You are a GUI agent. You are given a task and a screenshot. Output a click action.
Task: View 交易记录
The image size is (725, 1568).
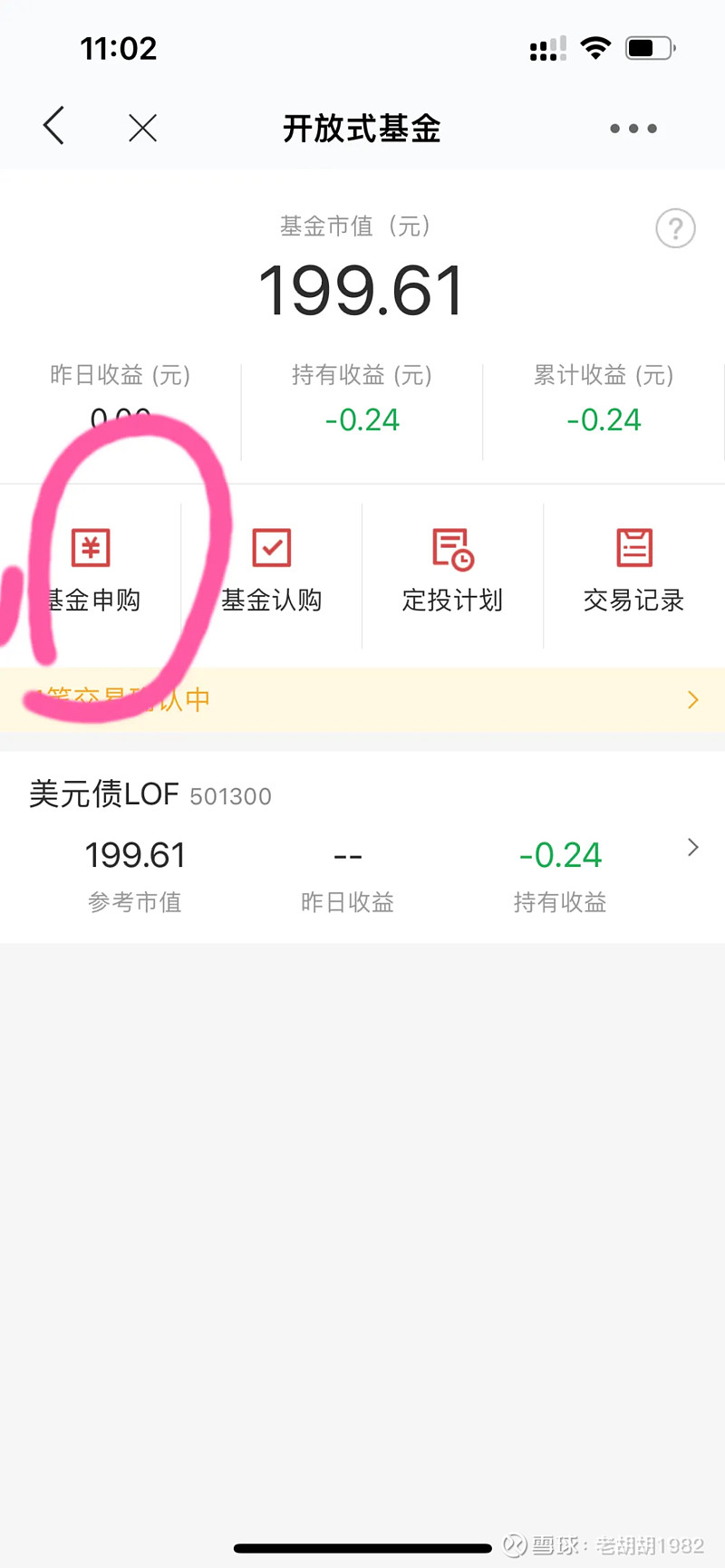coord(633,571)
